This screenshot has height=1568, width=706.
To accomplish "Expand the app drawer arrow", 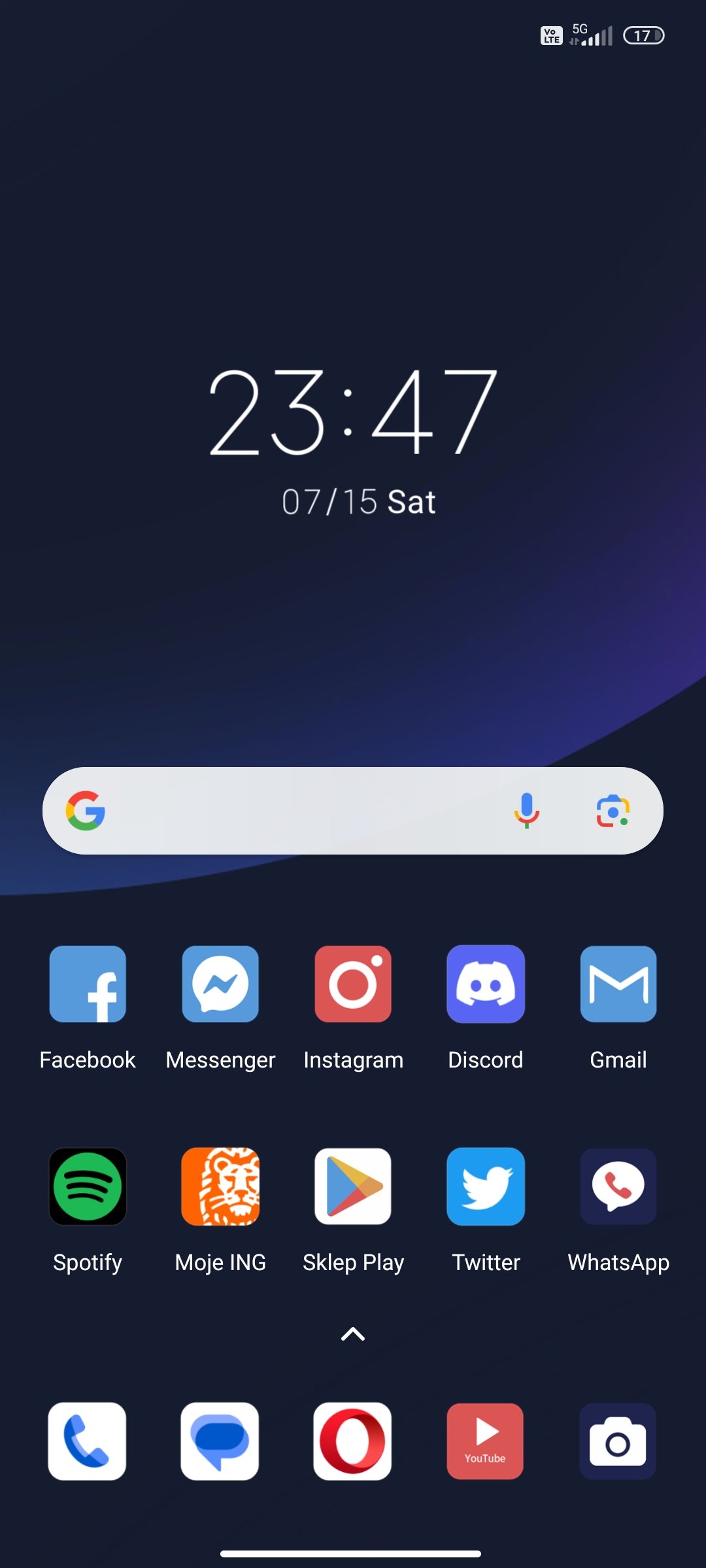I will [353, 1334].
